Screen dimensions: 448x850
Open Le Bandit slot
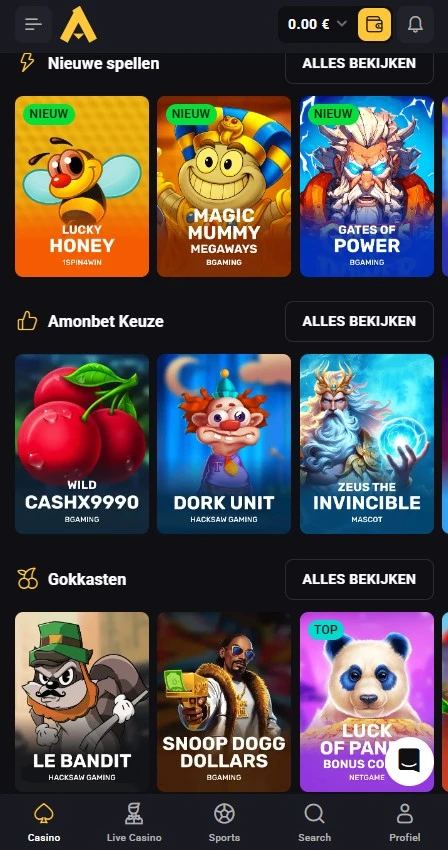pos(82,702)
